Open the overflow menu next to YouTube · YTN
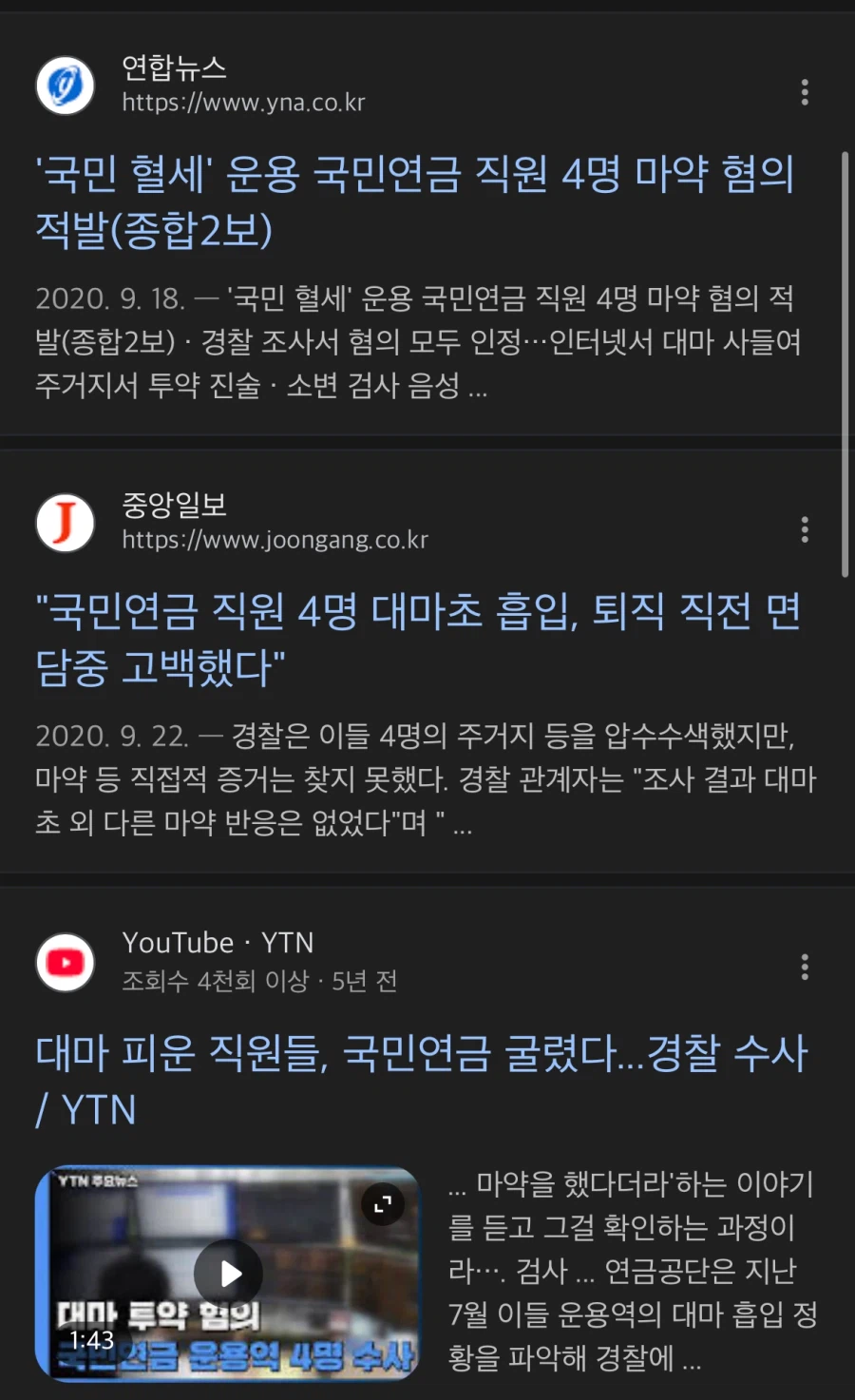 (805, 967)
